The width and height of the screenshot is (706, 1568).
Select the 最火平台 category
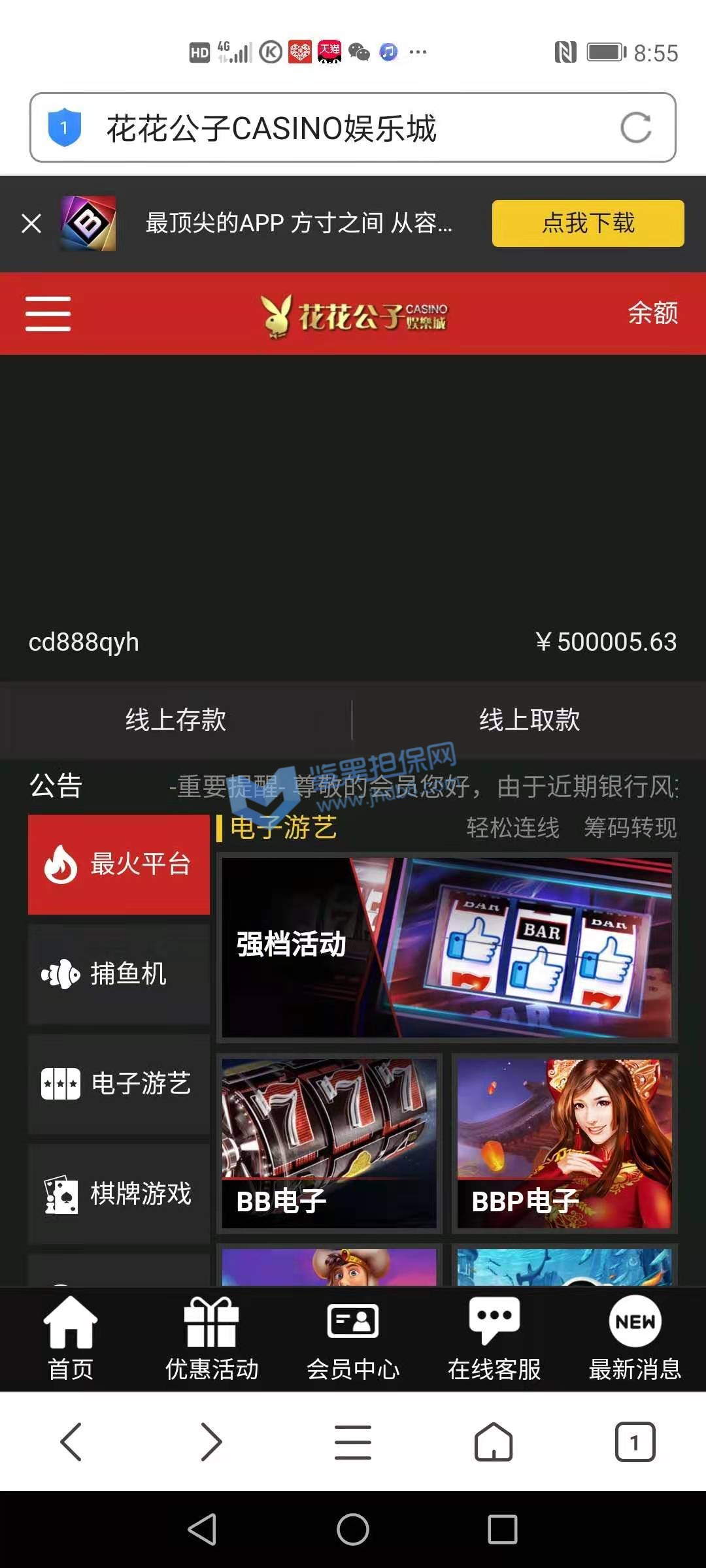(119, 864)
